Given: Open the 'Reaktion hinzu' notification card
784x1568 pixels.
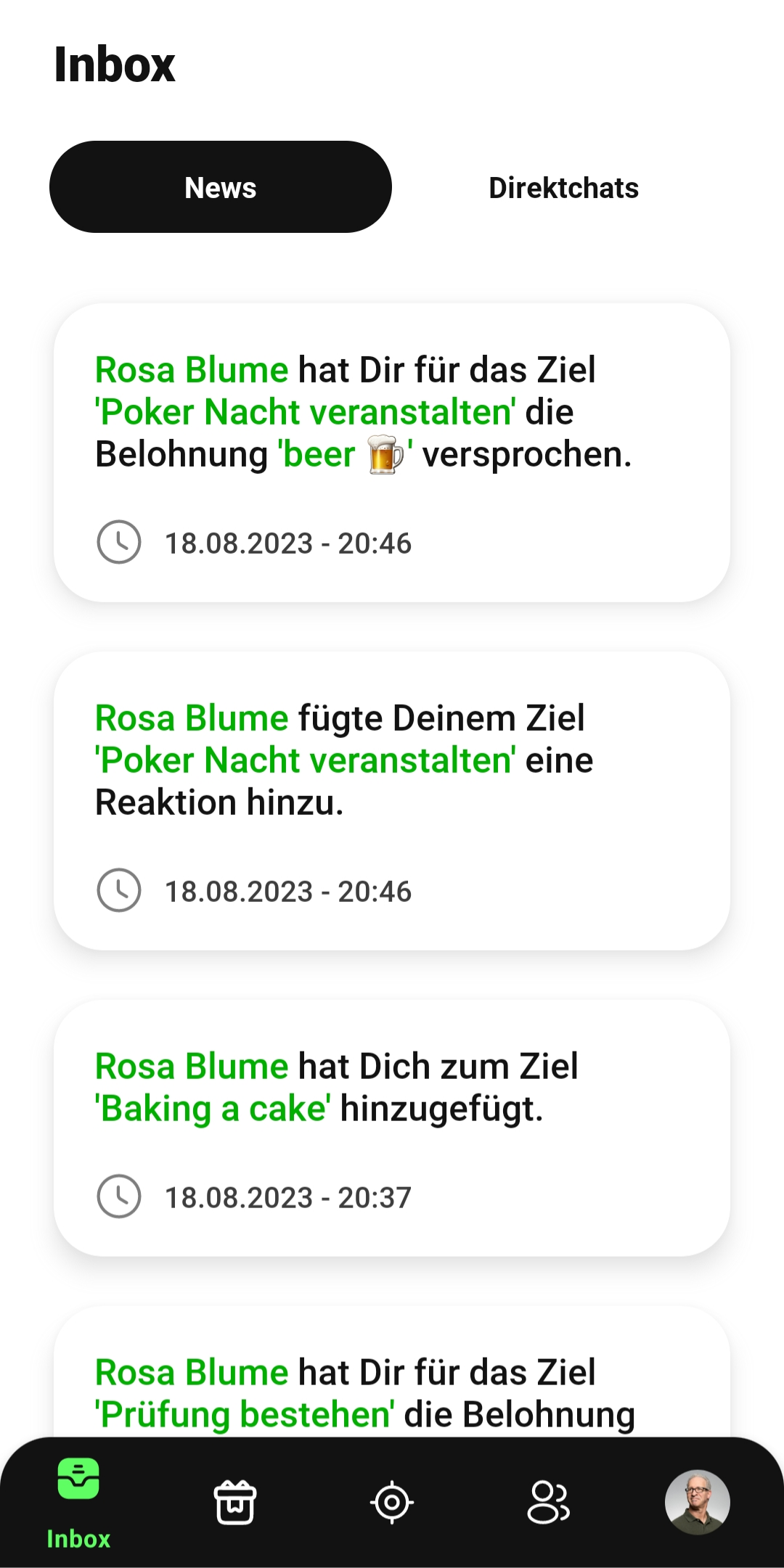Looking at the screenshot, I should pyautogui.click(x=392, y=801).
